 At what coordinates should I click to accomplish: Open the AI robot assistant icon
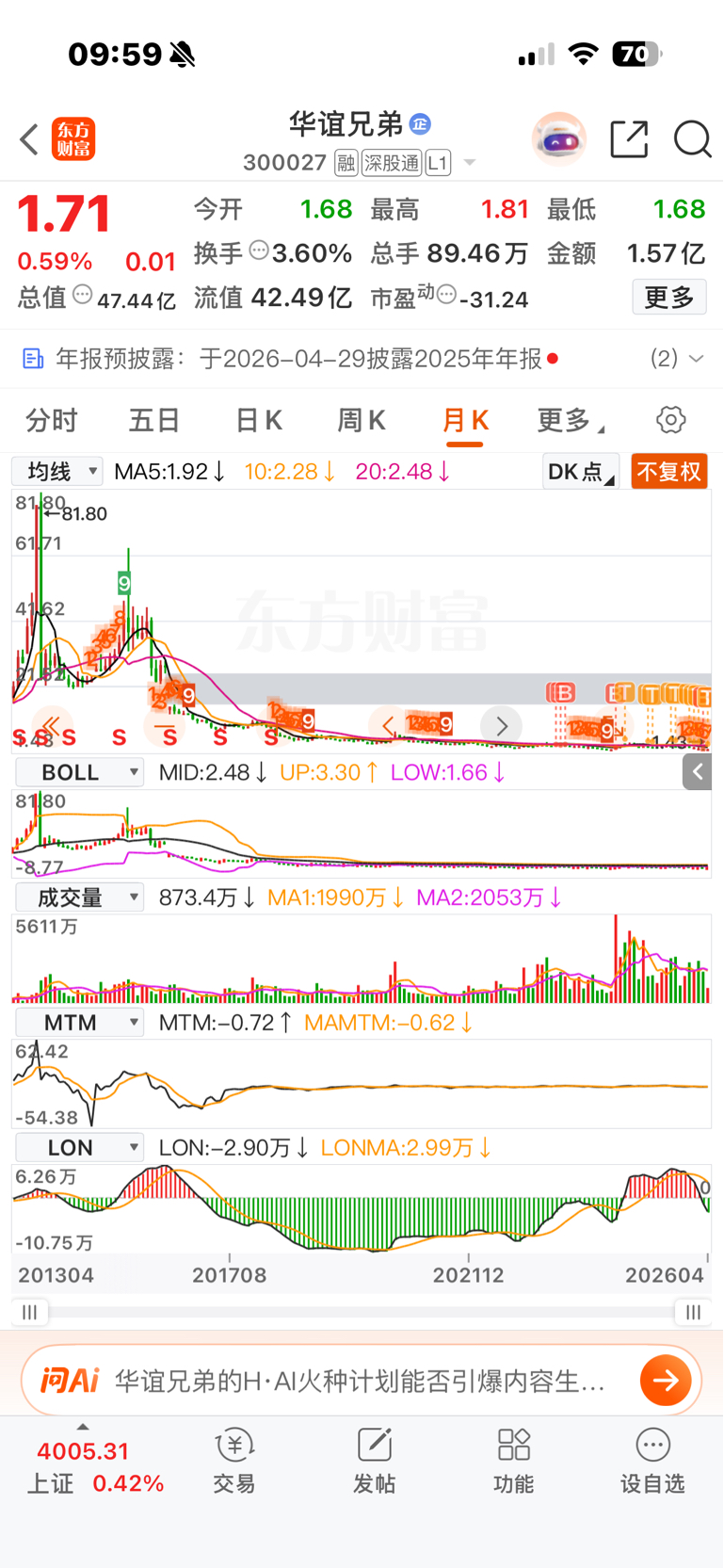[x=559, y=139]
